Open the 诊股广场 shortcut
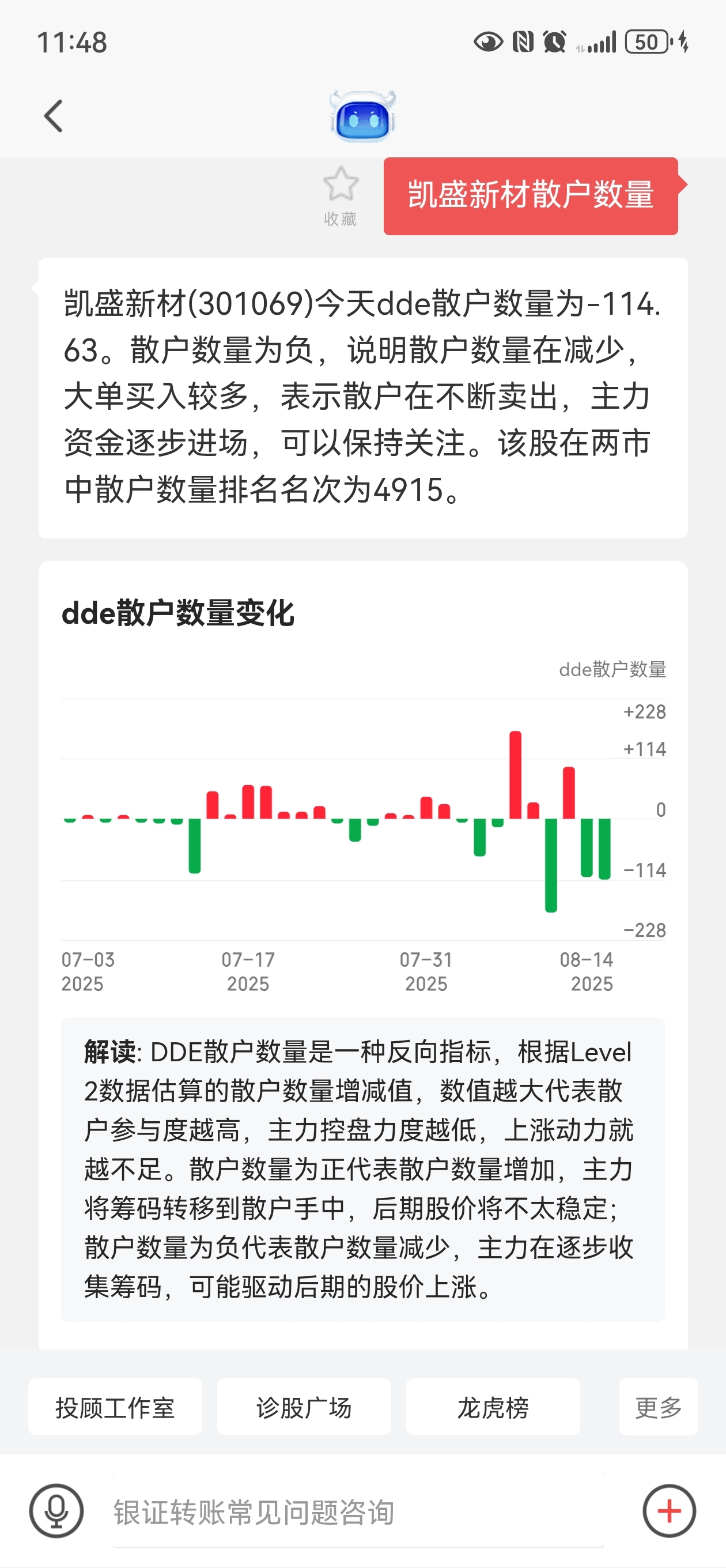Screen dimensions: 726x1568 click(x=304, y=1407)
